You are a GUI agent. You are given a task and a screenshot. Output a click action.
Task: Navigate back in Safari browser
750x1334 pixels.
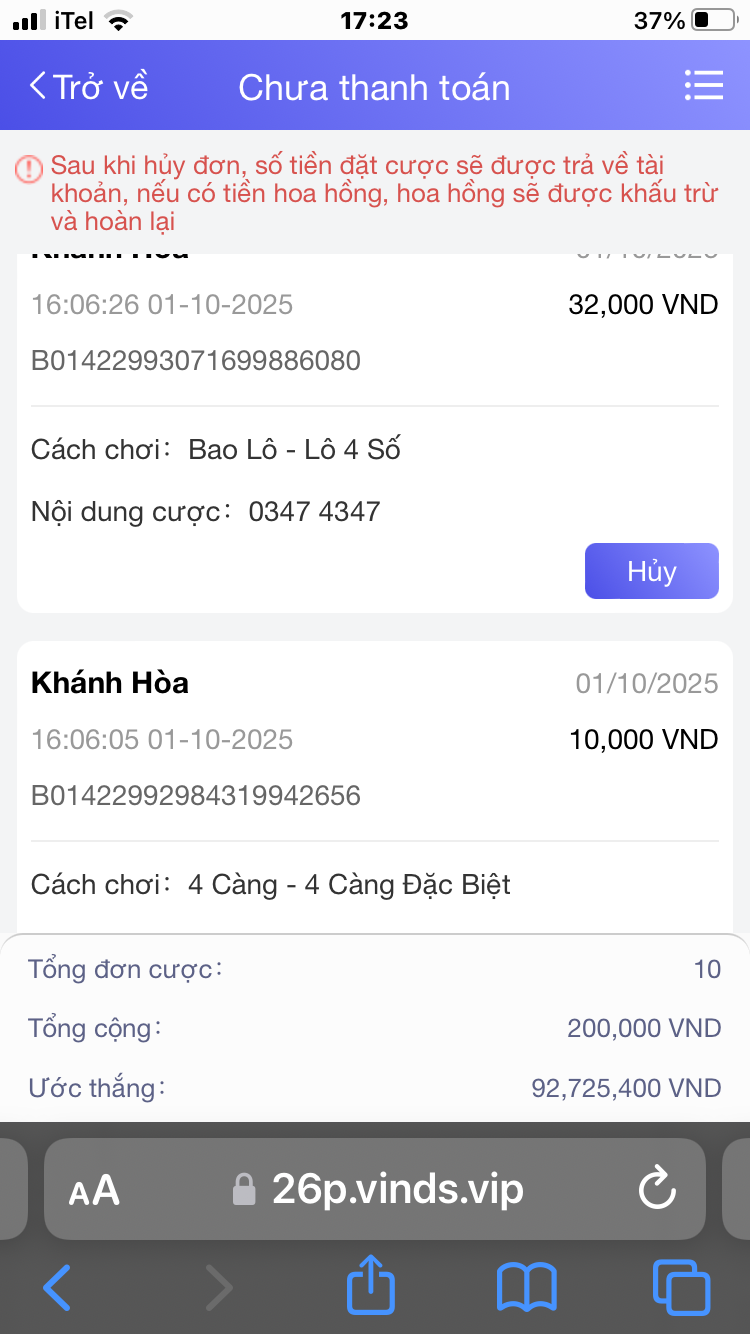(57, 1286)
